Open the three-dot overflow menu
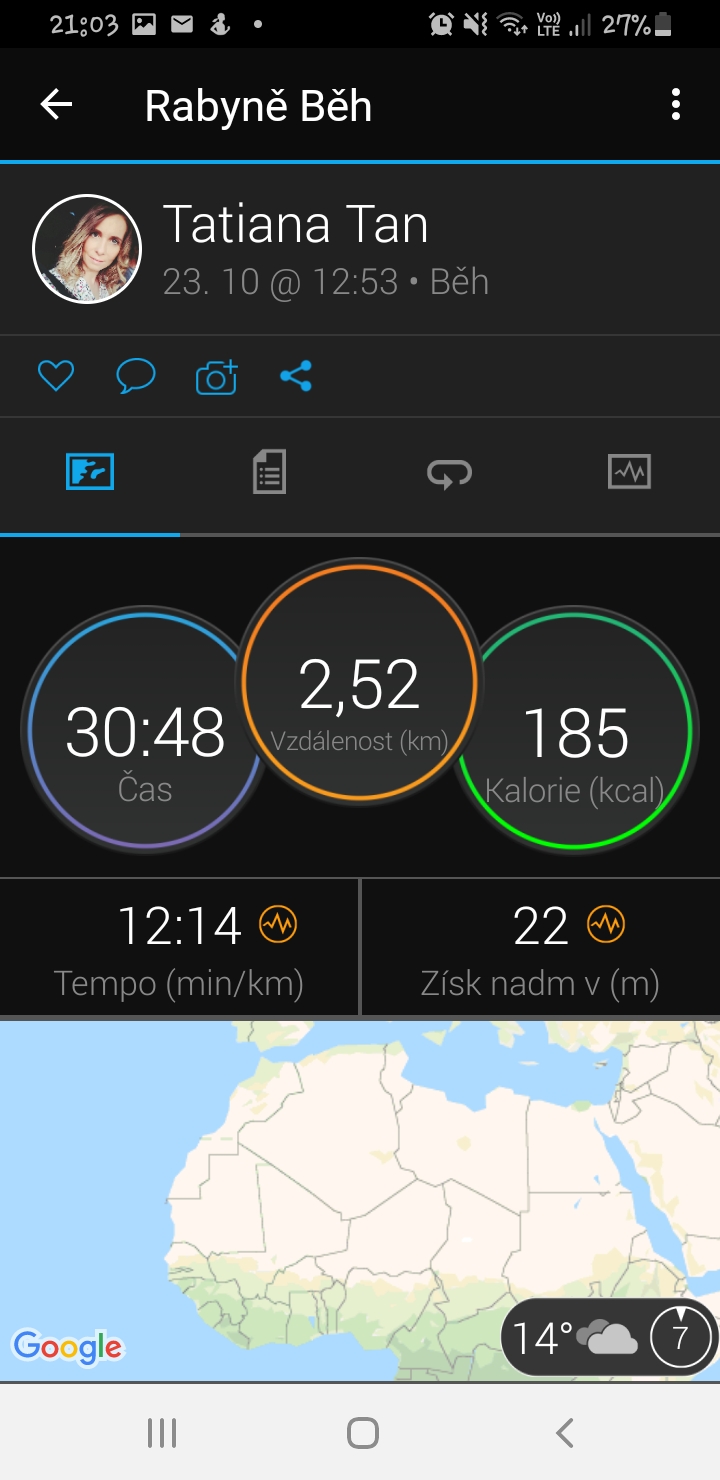 point(676,105)
